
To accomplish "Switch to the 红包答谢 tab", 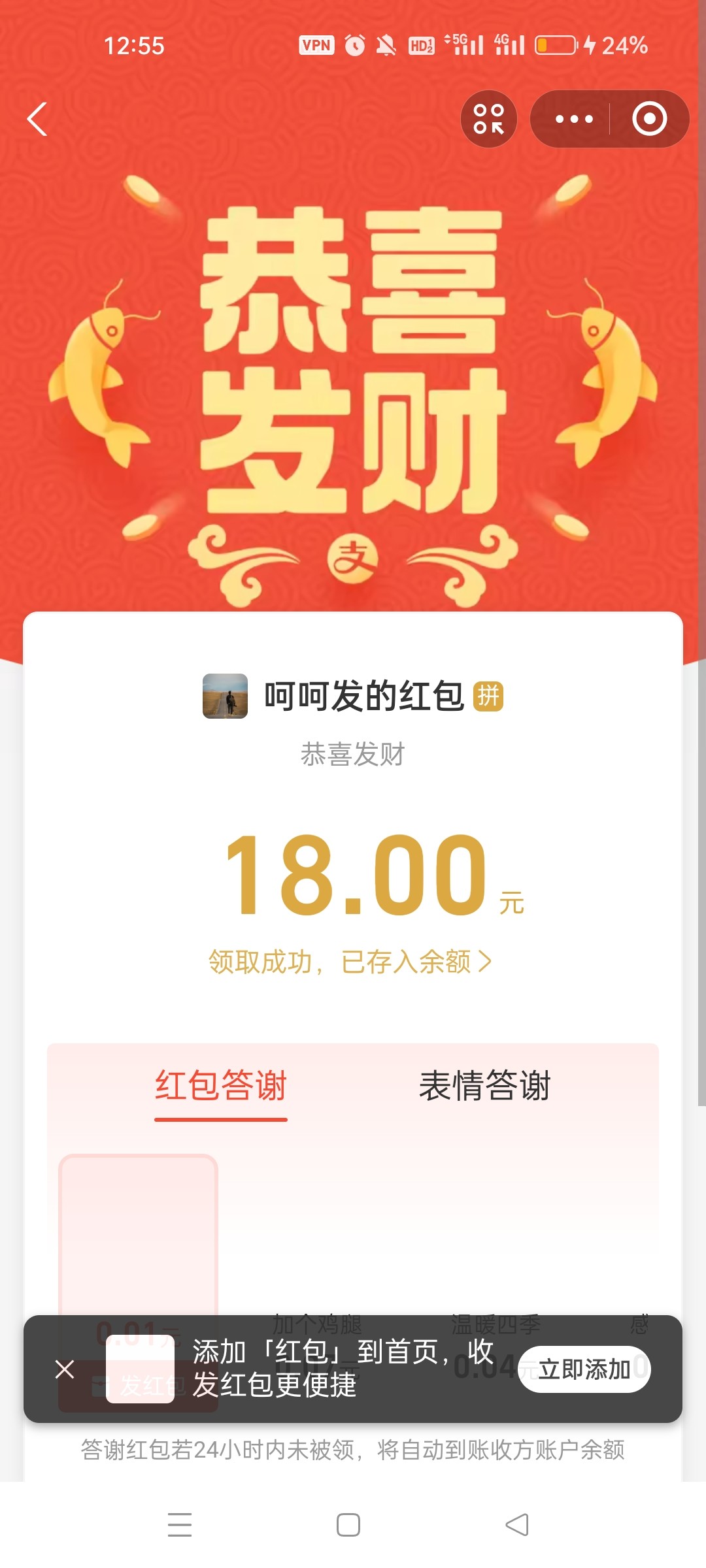I will pyautogui.click(x=221, y=1086).
